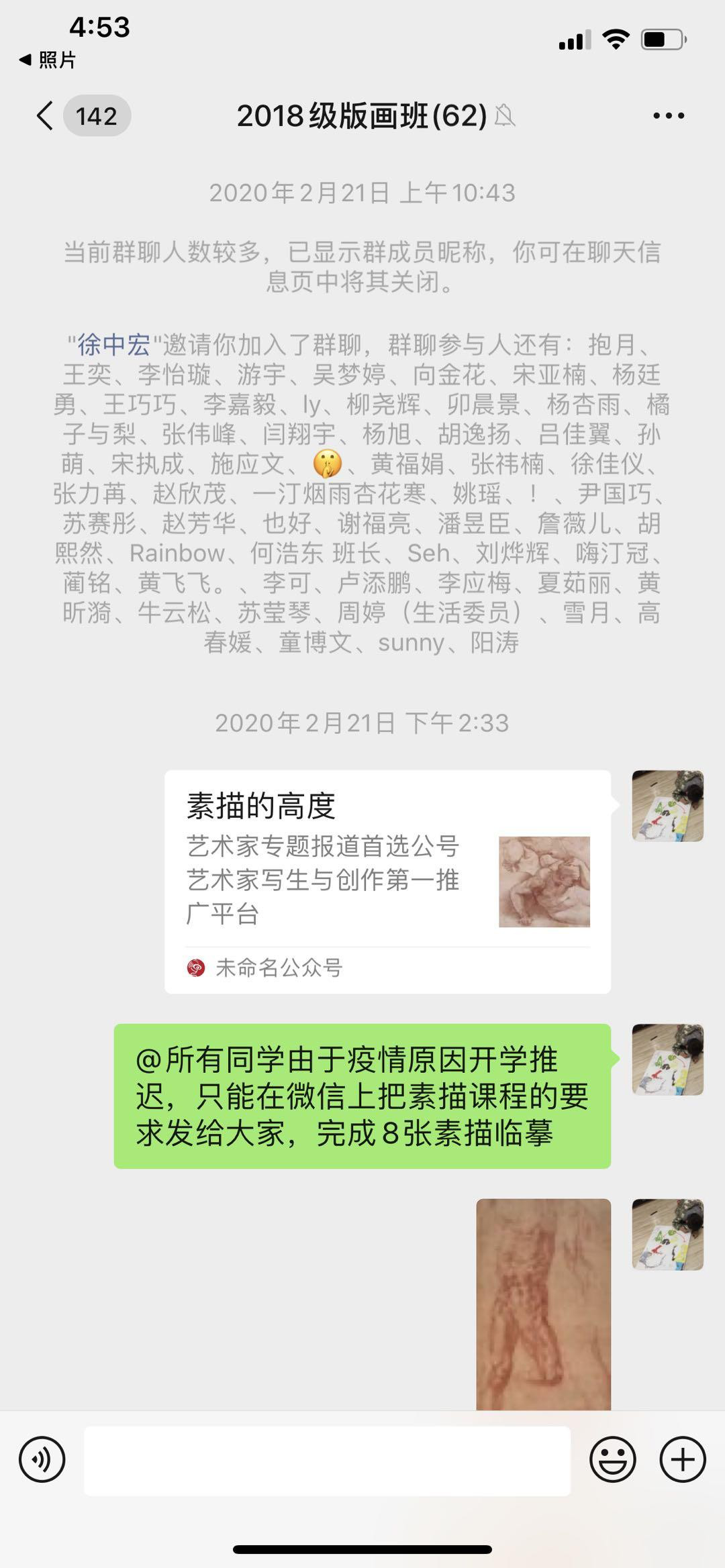Switch to voice message input

point(42,1459)
